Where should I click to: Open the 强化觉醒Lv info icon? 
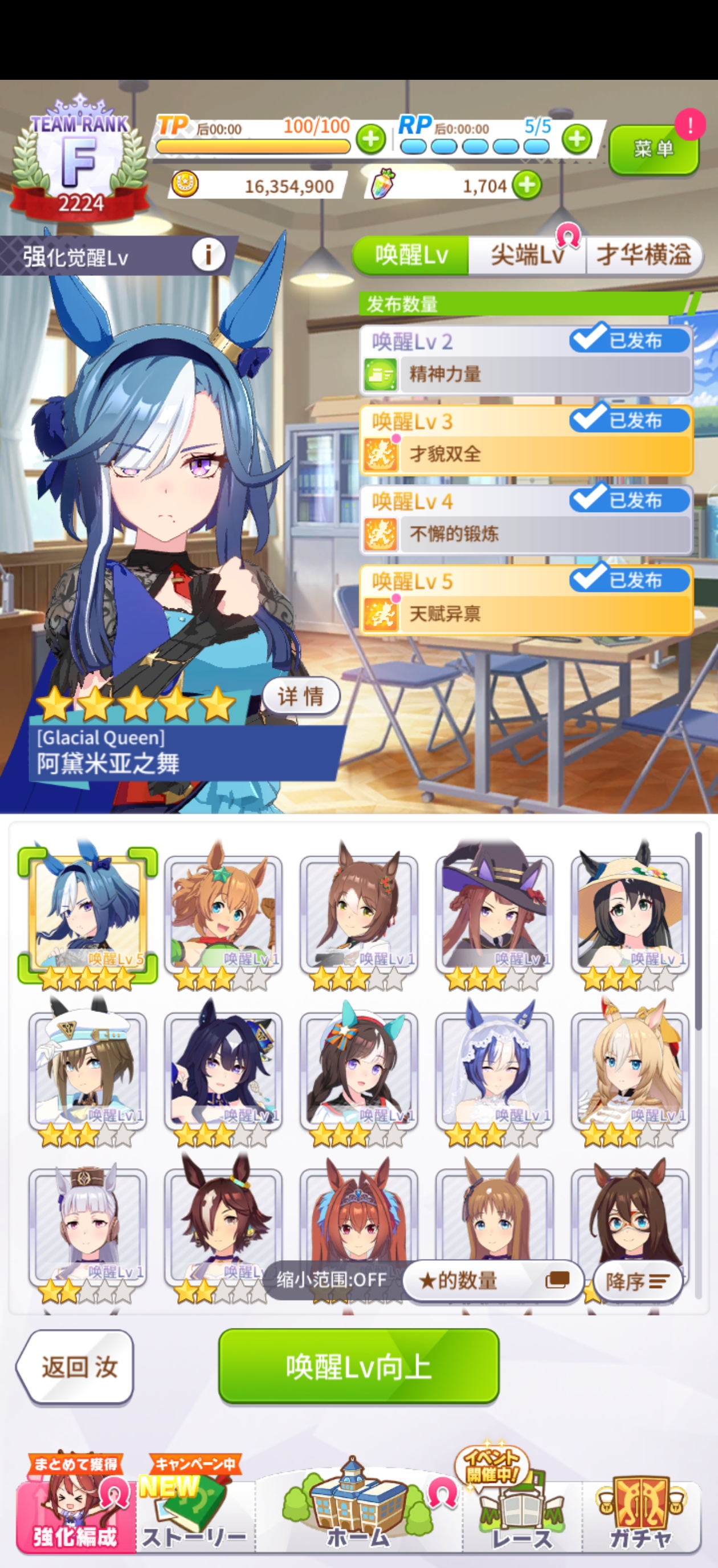pos(208,255)
